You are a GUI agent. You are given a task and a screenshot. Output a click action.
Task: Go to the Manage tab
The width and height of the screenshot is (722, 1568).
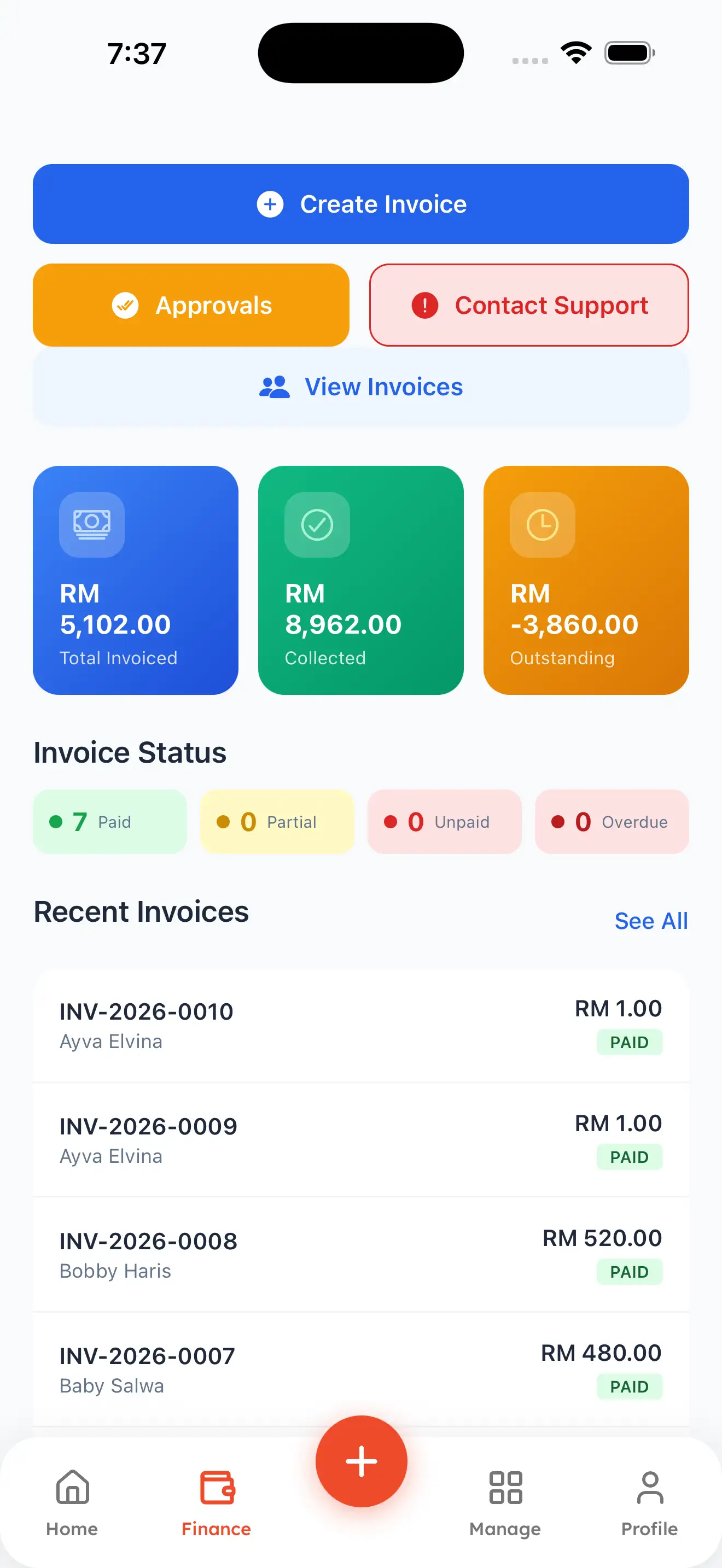pyautogui.click(x=505, y=1501)
